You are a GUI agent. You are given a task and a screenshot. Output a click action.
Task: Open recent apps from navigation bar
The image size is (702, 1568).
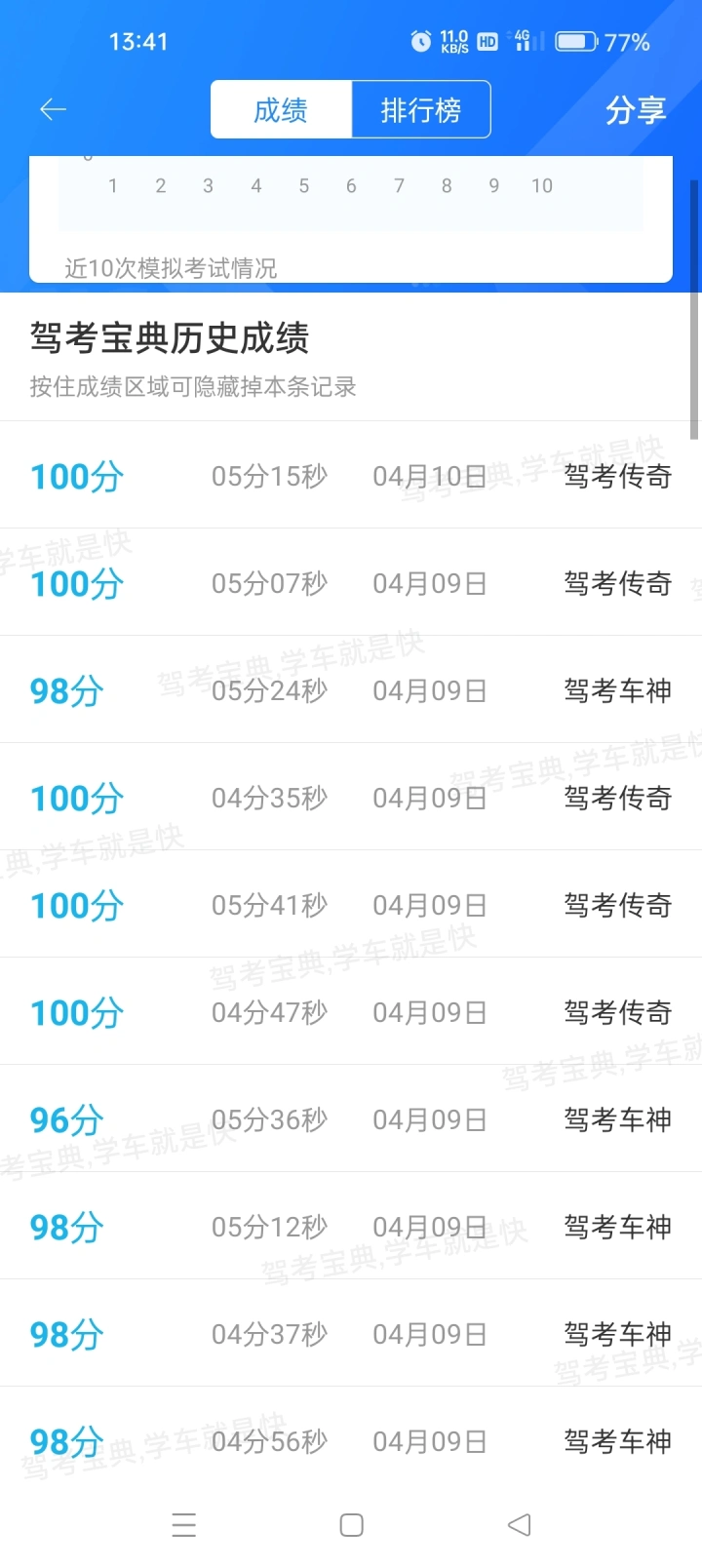pos(183,1525)
